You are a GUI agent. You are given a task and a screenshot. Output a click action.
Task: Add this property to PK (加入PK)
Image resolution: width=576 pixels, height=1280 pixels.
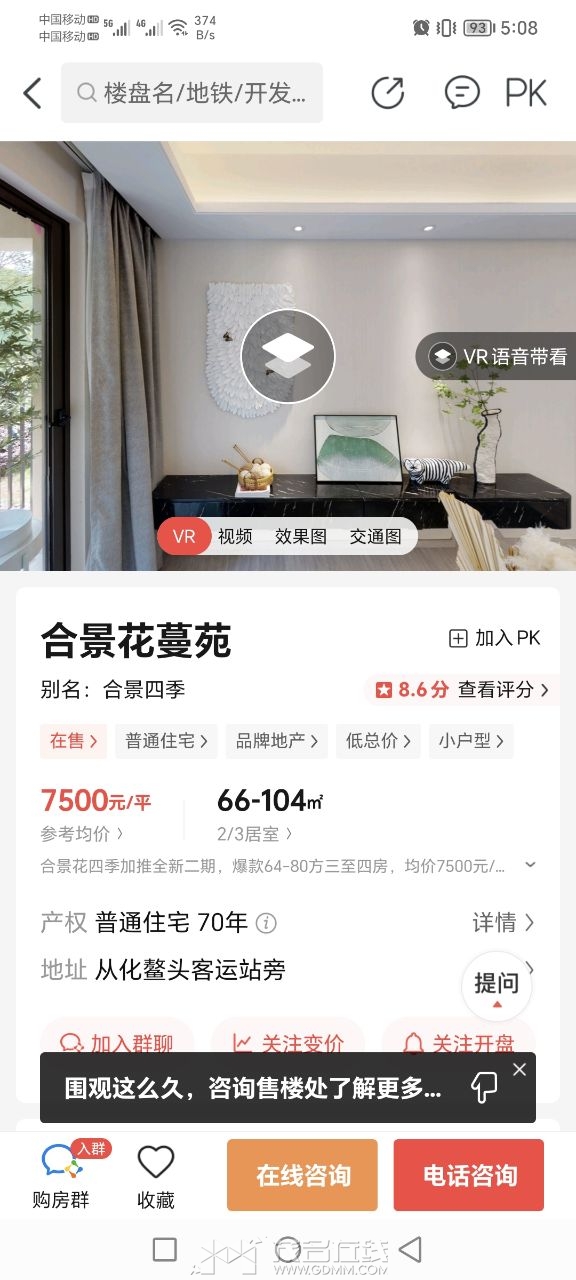[x=495, y=638]
